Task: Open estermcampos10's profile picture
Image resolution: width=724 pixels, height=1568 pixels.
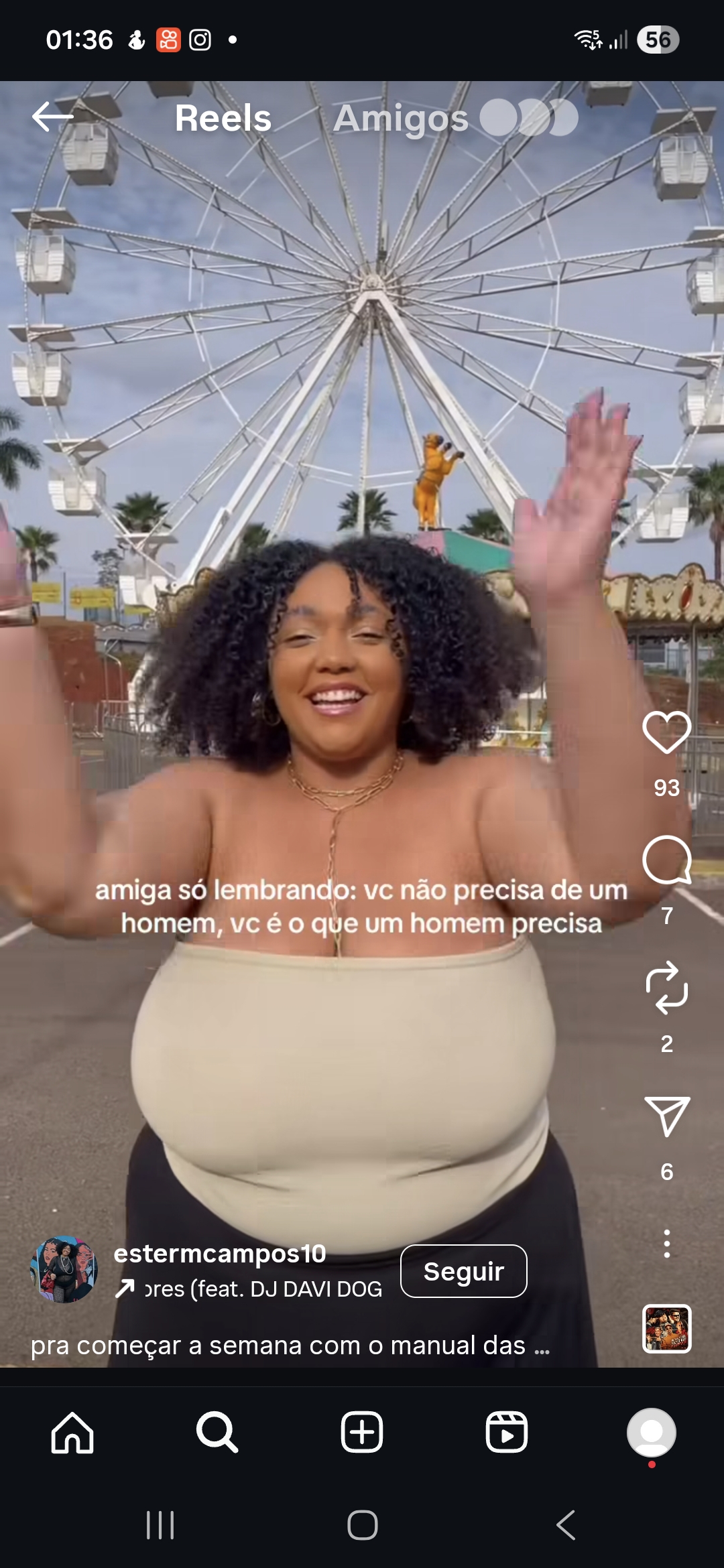Action: [x=64, y=1270]
